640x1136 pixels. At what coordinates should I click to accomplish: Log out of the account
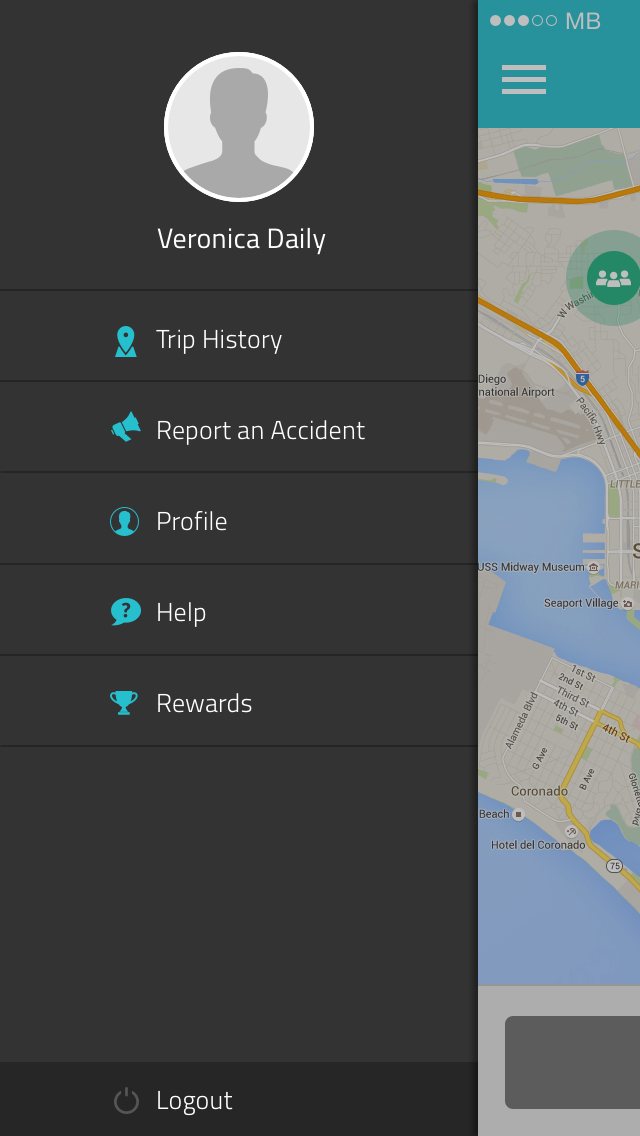pyautogui.click(x=238, y=1099)
